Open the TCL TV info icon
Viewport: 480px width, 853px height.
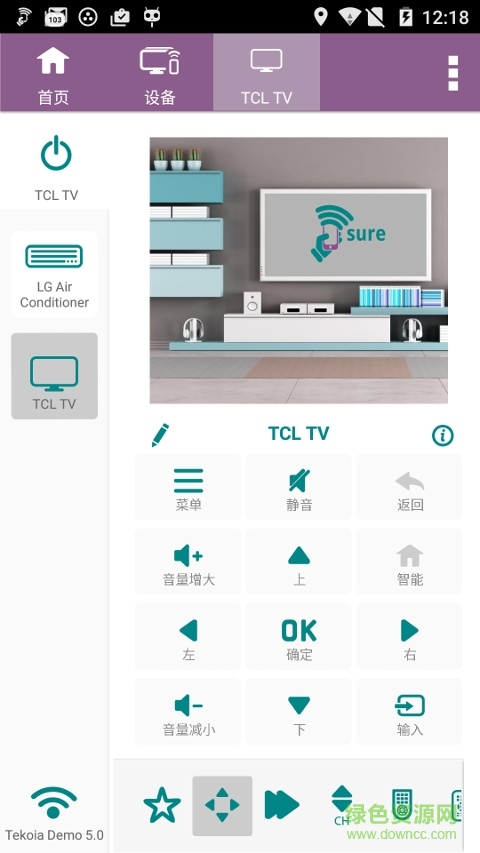(x=442, y=435)
